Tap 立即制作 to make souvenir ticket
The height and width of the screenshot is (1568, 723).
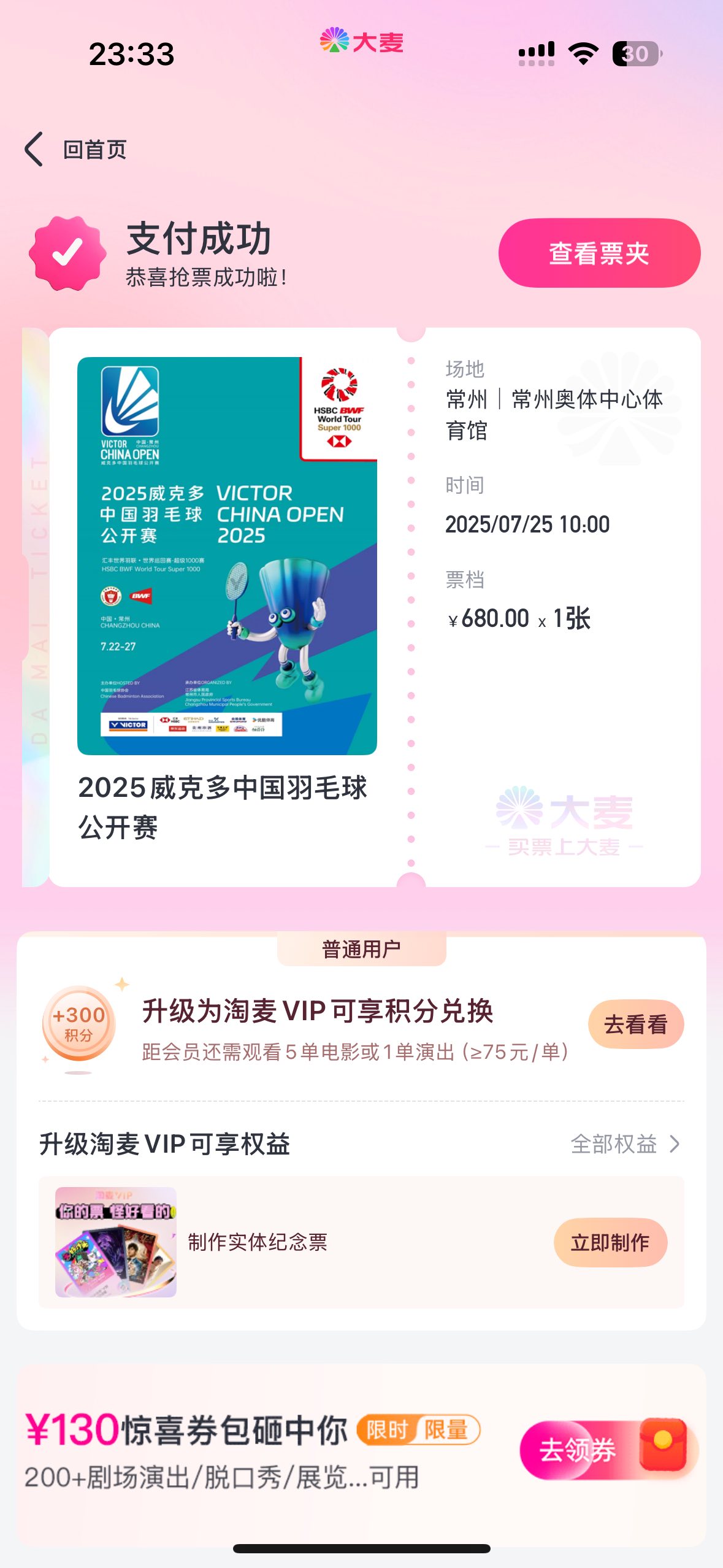(x=610, y=1242)
